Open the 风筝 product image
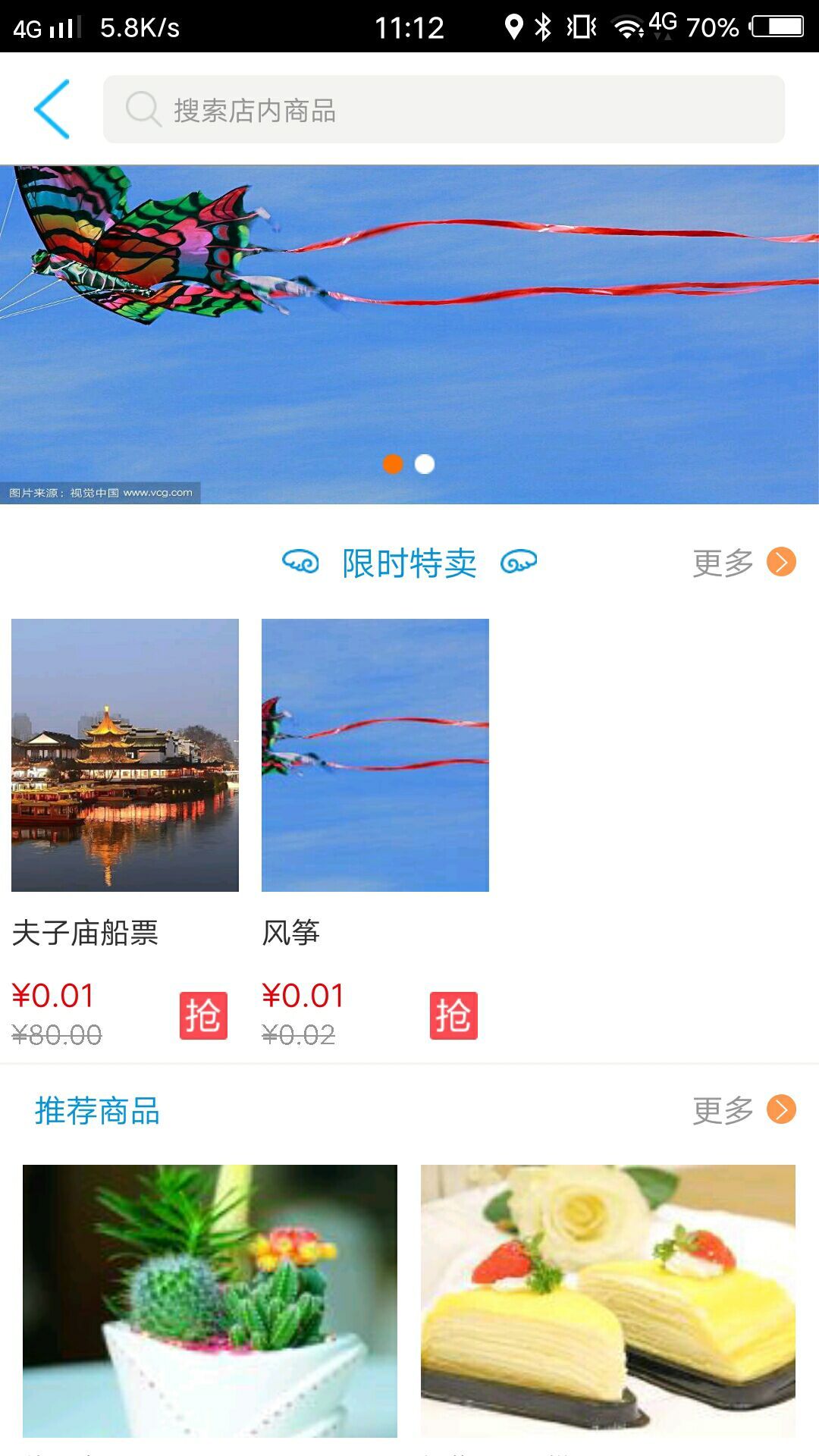This screenshot has width=819, height=1456. click(x=375, y=755)
